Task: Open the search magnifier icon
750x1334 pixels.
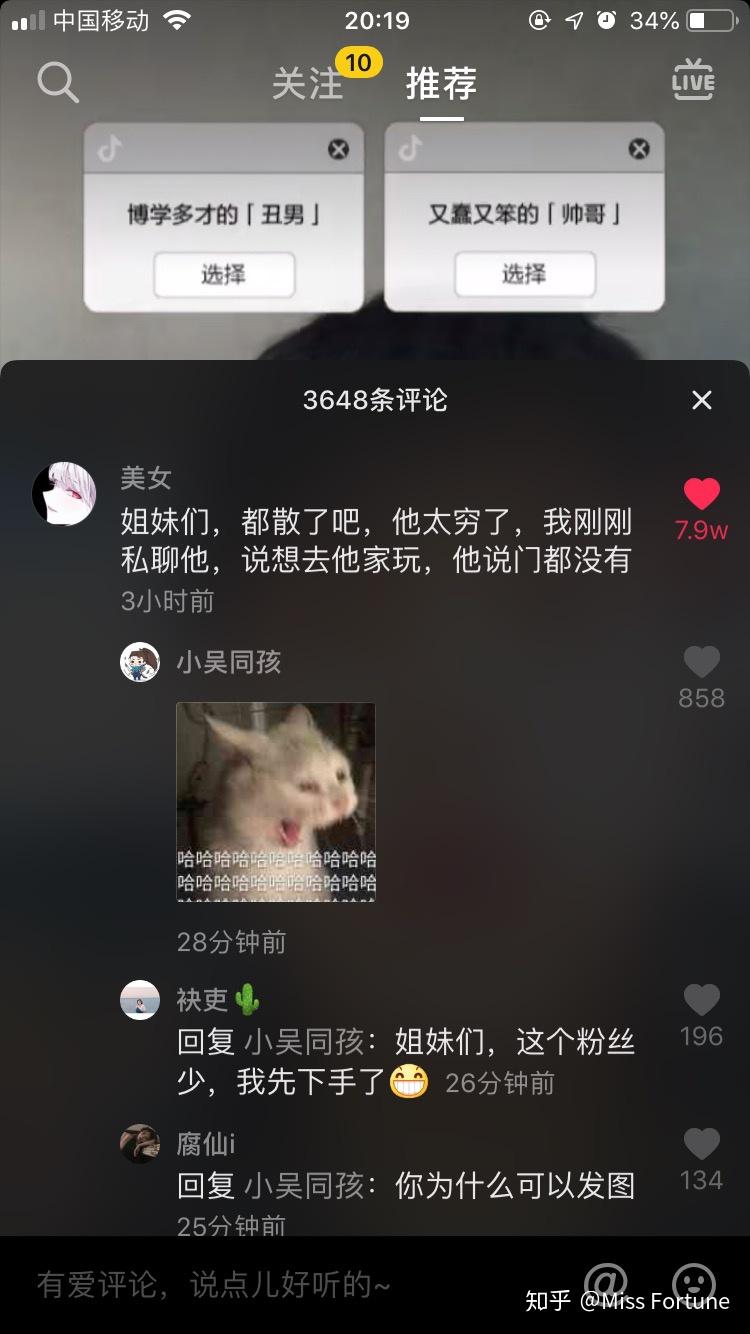Action: (58, 83)
